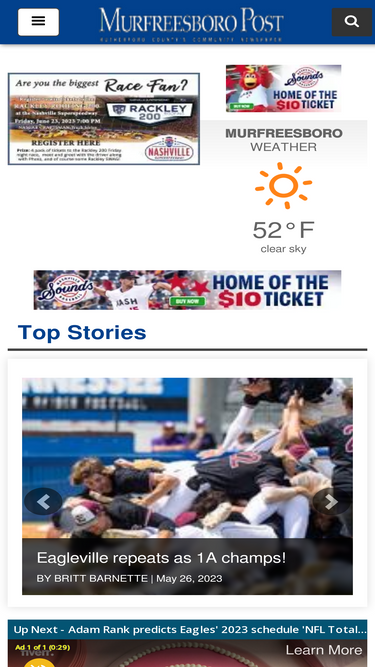Viewport: 375px width, 667px height.
Task: Show the next top story slide
Action: [332, 502]
